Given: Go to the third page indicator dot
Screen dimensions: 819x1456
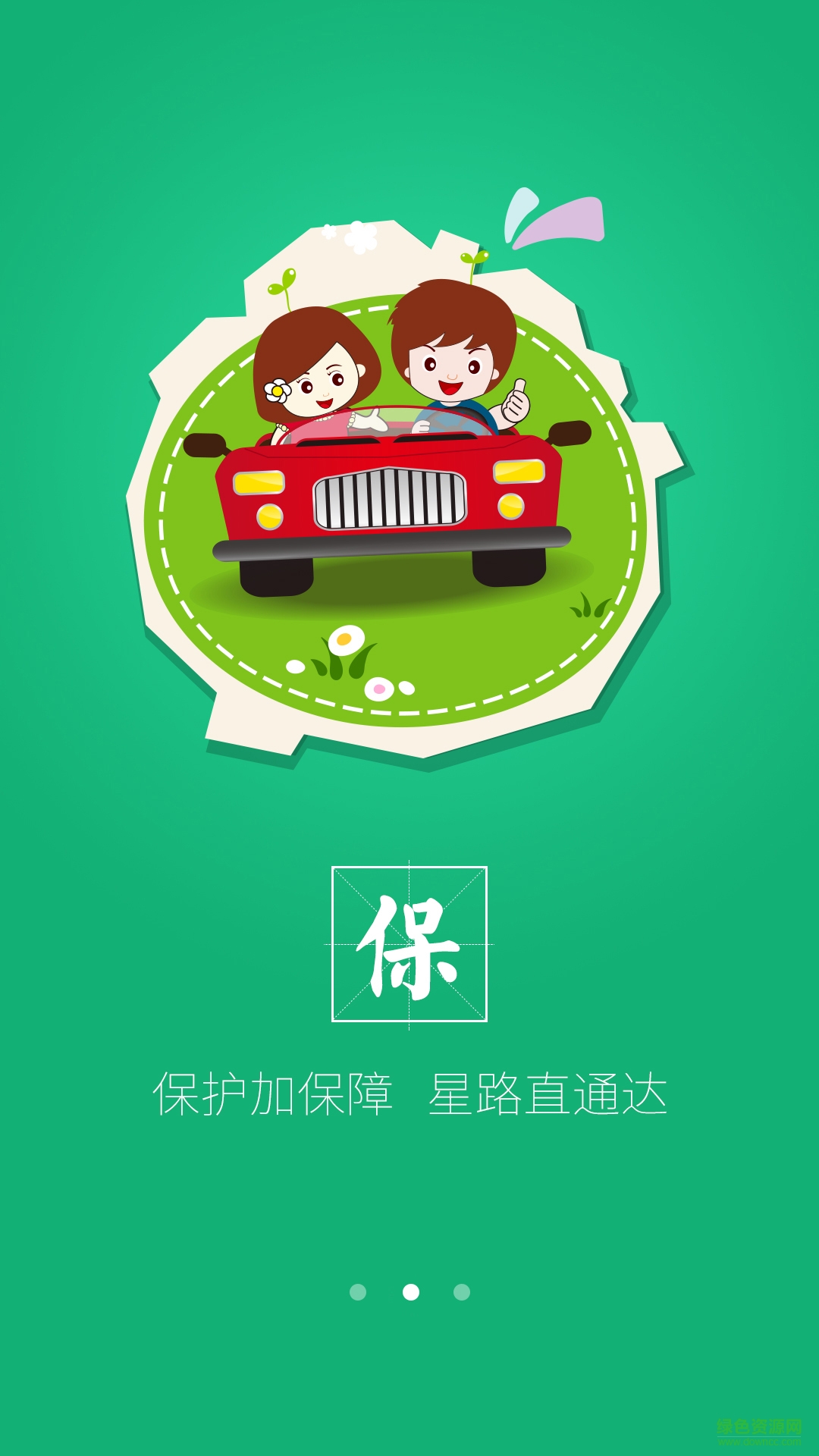Looking at the screenshot, I should click(x=462, y=1291).
